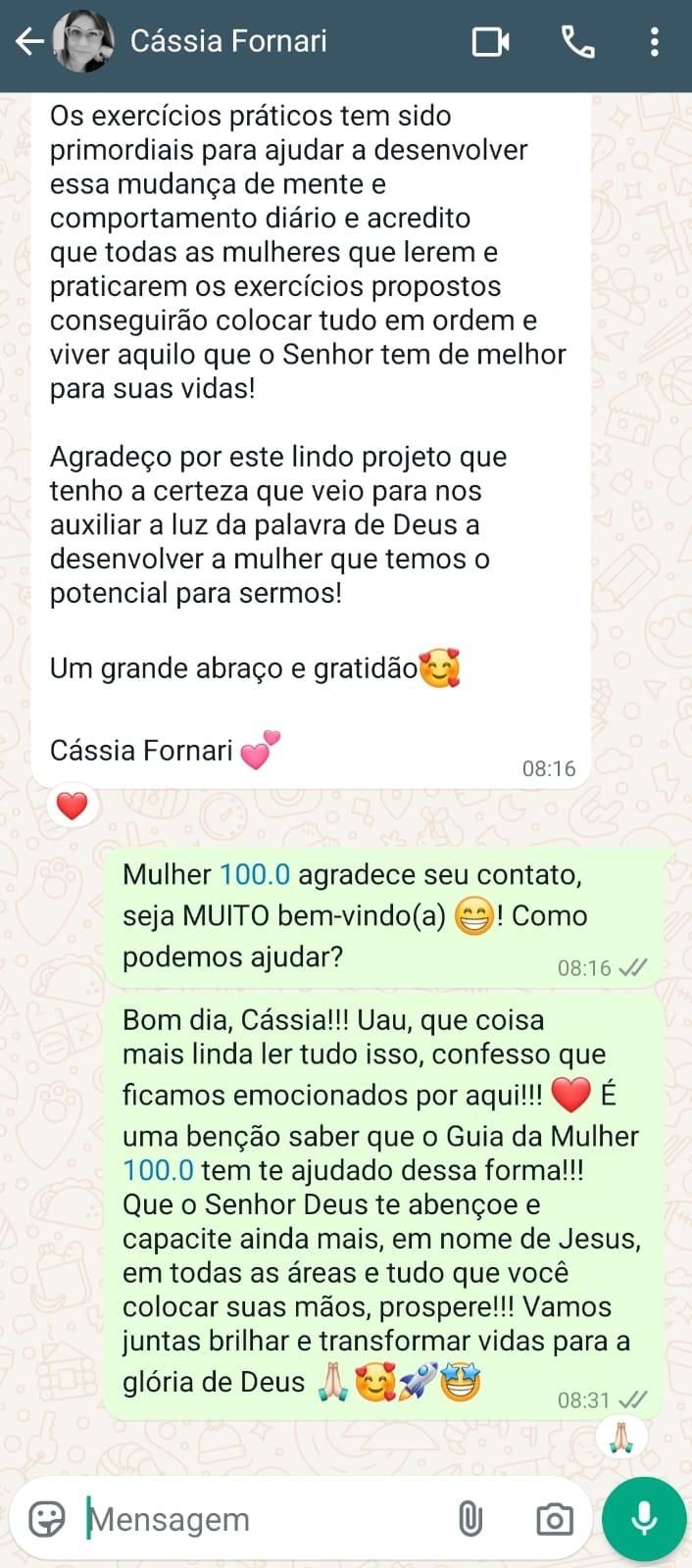Open the emoji and sticker picker

tap(47, 1519)
